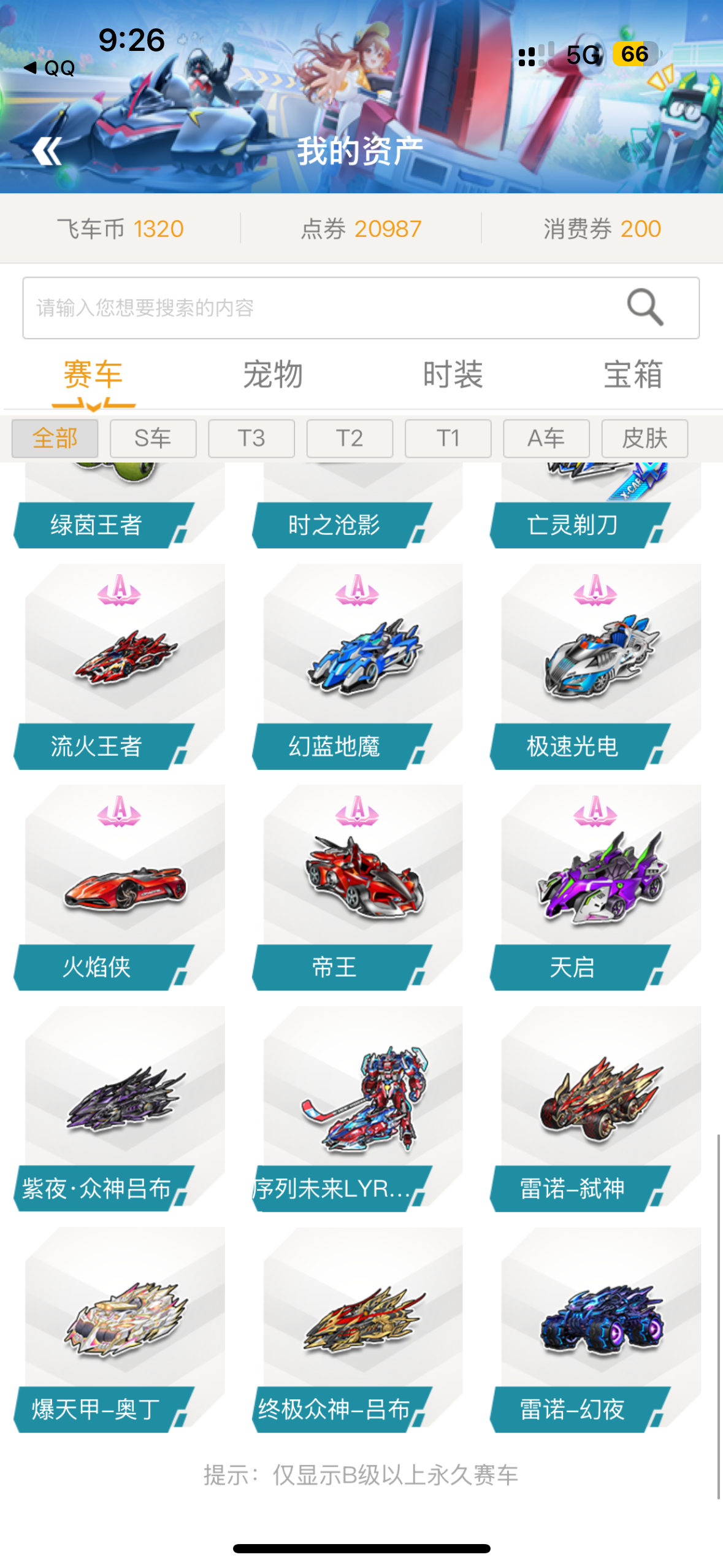View the 极速光电 car
This screenshot has width=723, height=1568.
pos(596,667)
